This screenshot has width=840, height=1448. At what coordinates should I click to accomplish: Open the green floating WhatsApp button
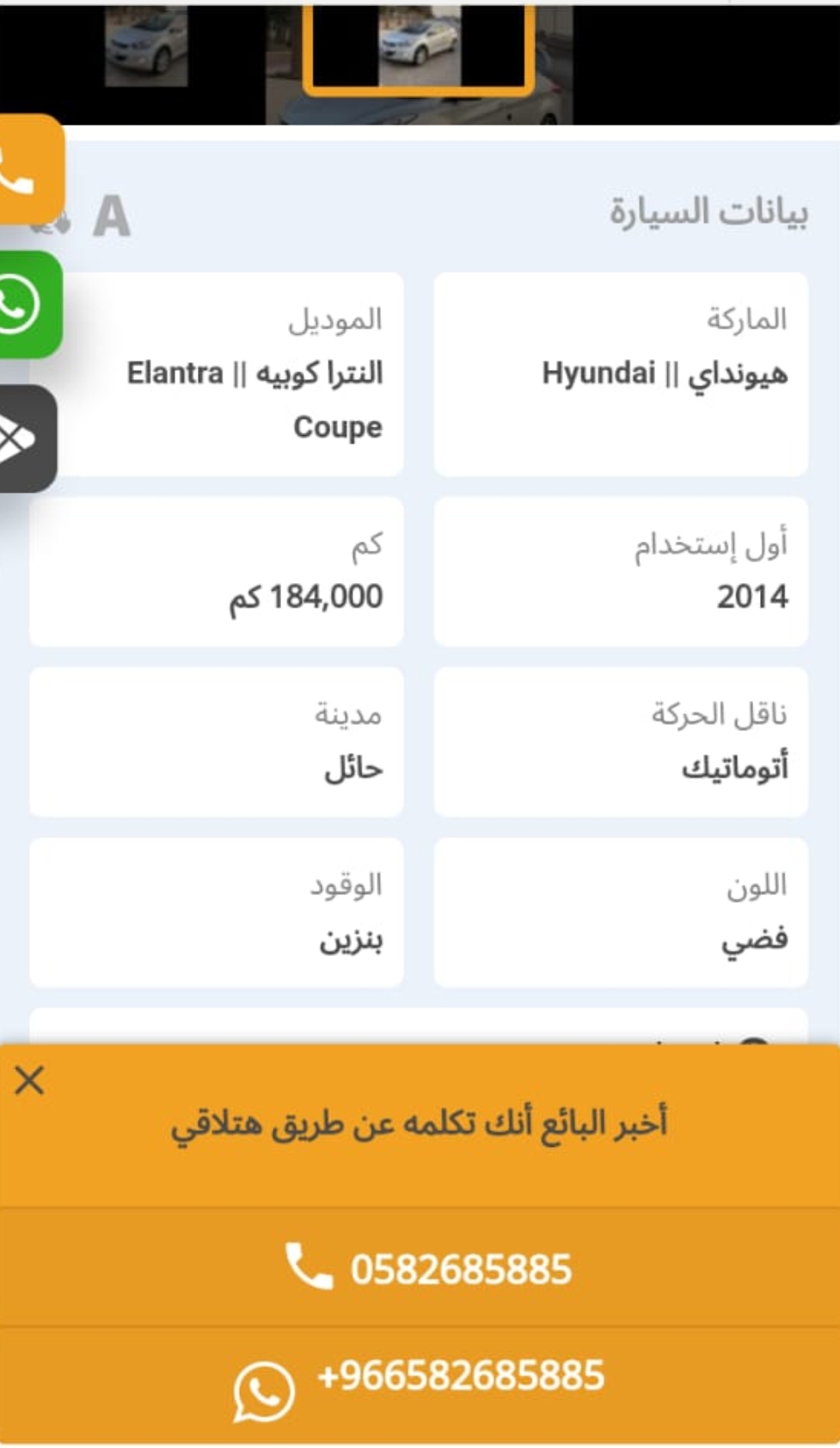click(29, 304)
